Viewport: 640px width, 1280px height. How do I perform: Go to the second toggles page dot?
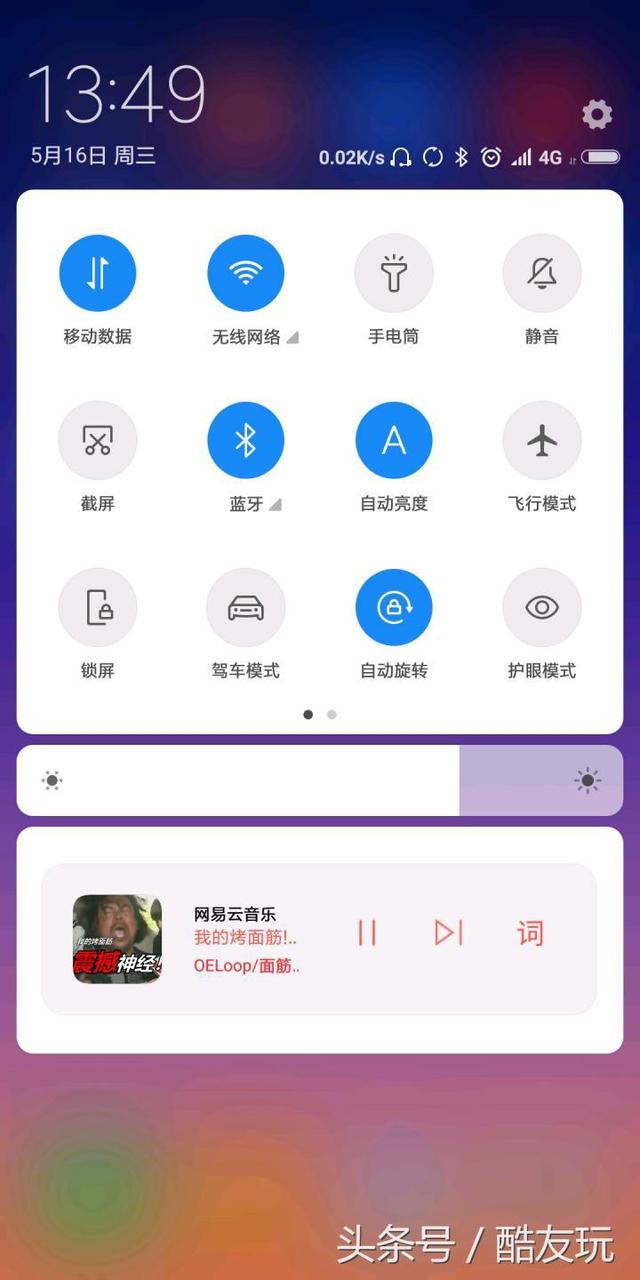pos(332,715)
